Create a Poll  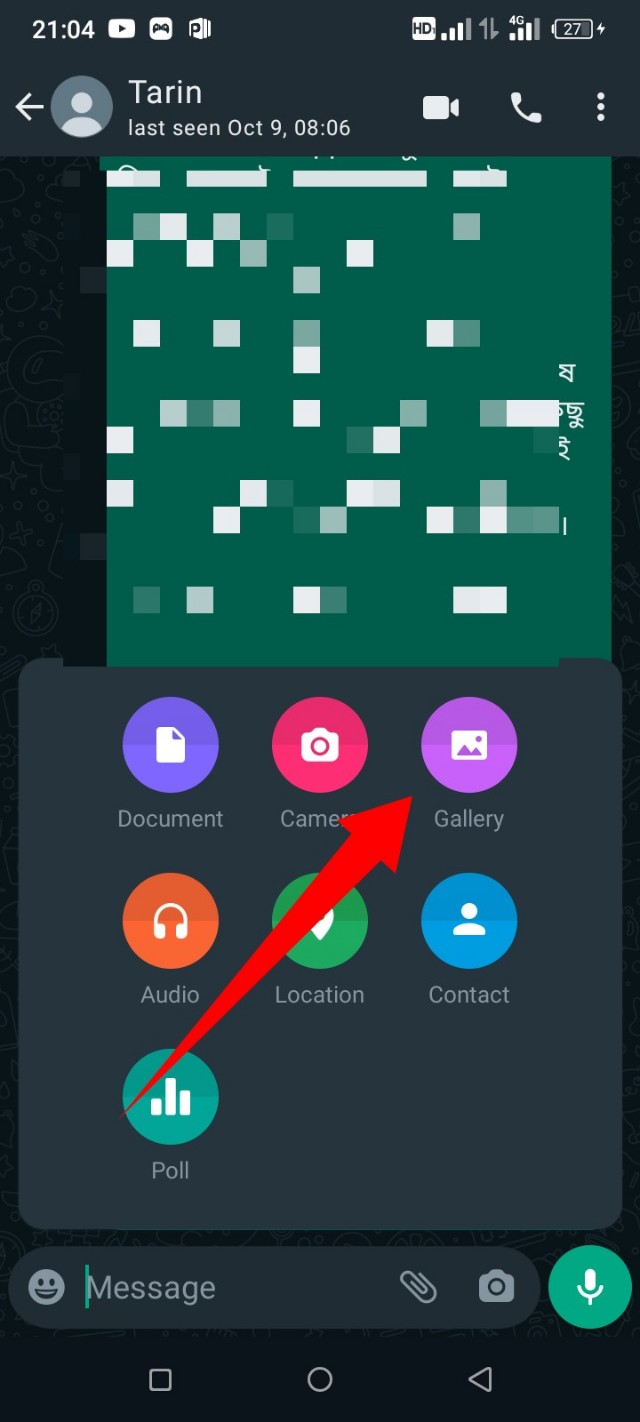[x=170, y=1097]
